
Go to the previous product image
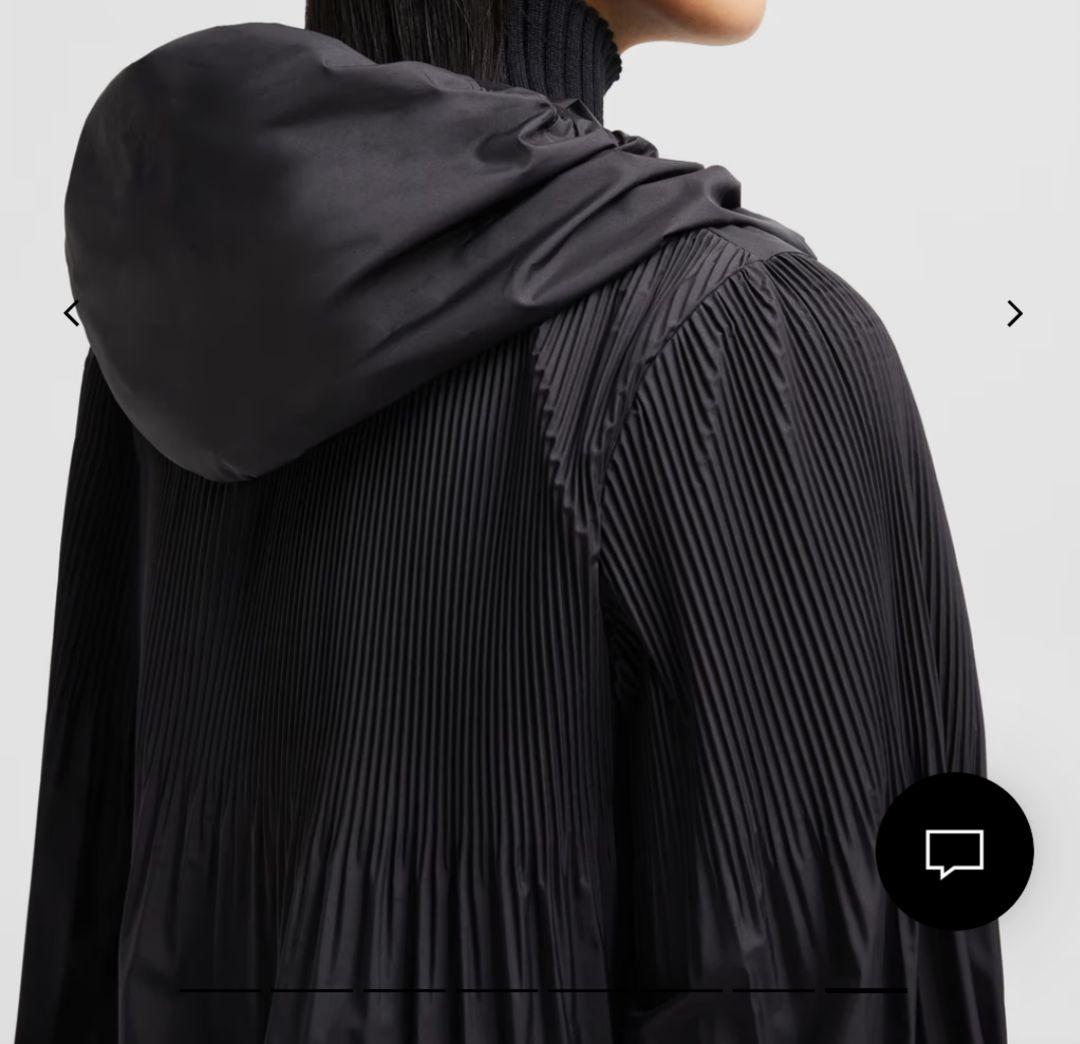(71, 313)
